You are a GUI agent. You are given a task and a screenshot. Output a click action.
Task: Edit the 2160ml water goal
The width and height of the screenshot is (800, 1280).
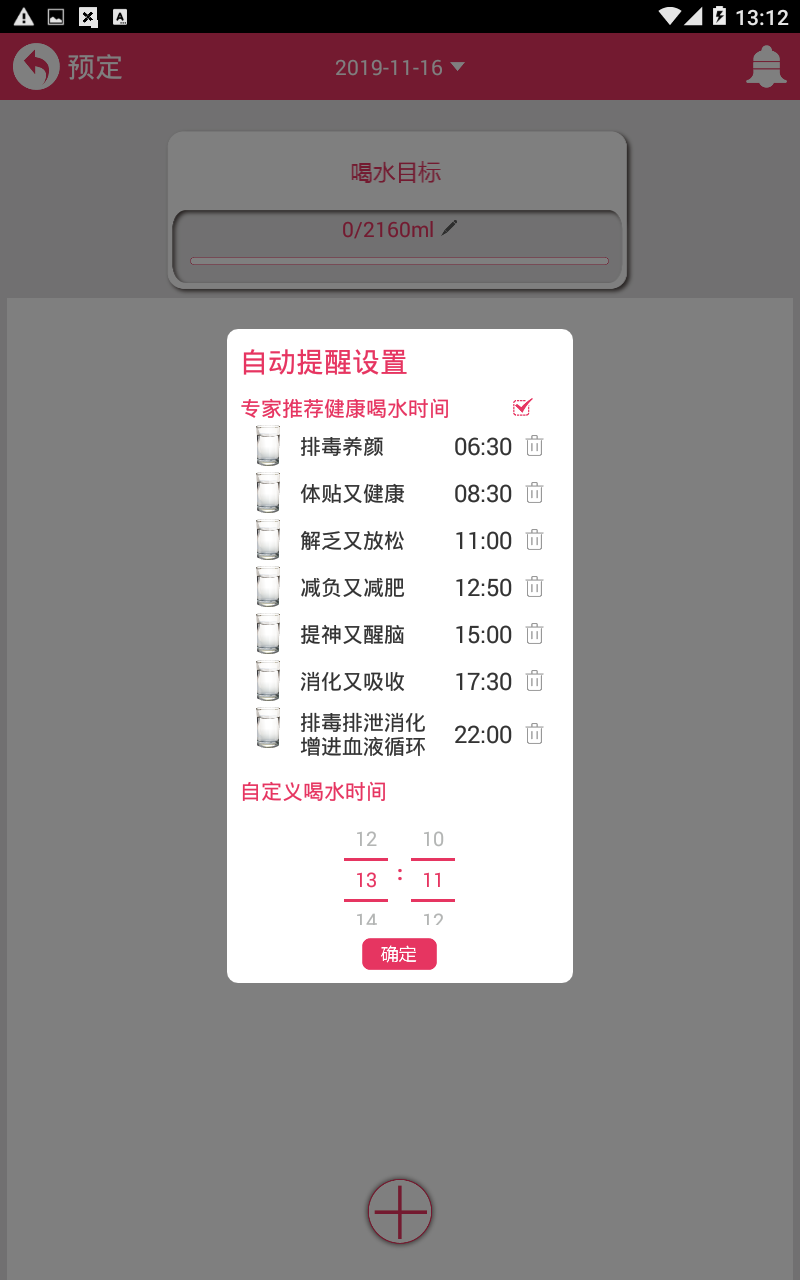point(450,228)
